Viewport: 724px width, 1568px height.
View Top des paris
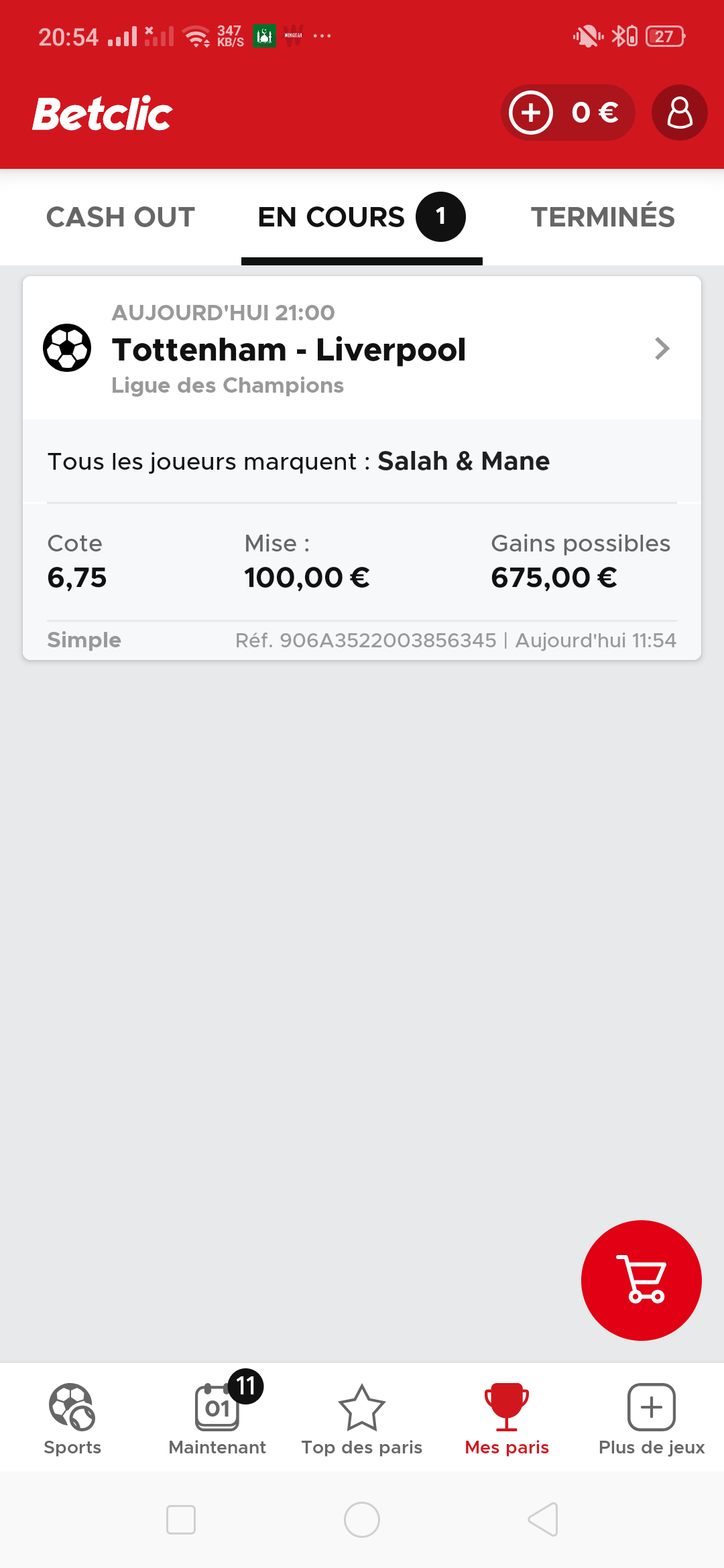[x=362, y=1419]
